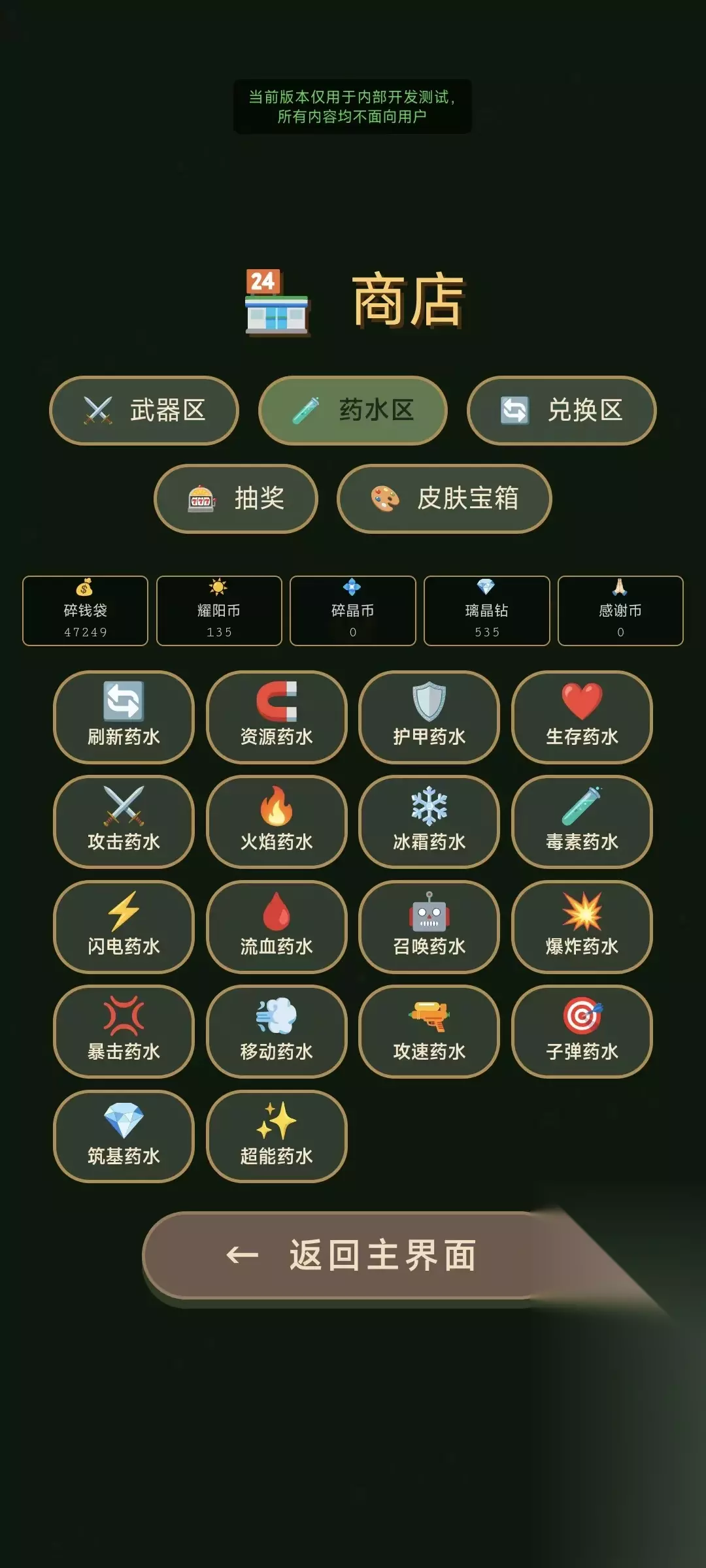
Task: Open the 护甲药水 potion
Action: (429, 717)
